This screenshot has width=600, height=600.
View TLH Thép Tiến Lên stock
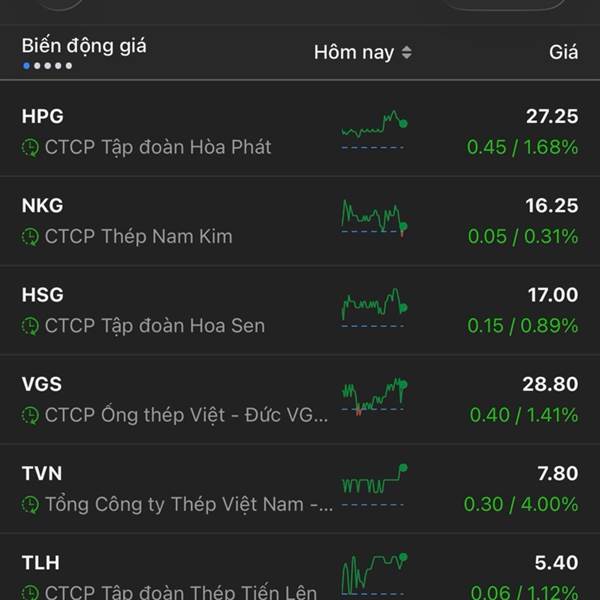point(300,576)
